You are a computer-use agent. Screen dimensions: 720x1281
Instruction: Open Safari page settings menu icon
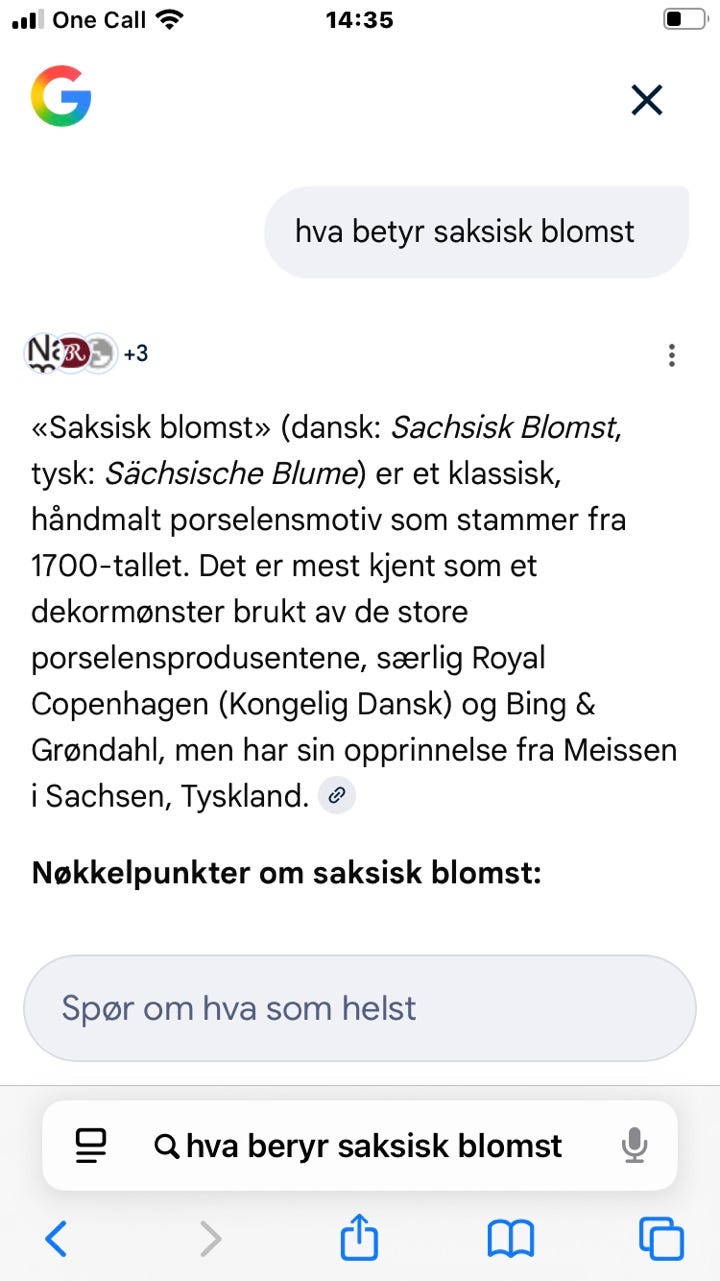[x=91, y=1145]
